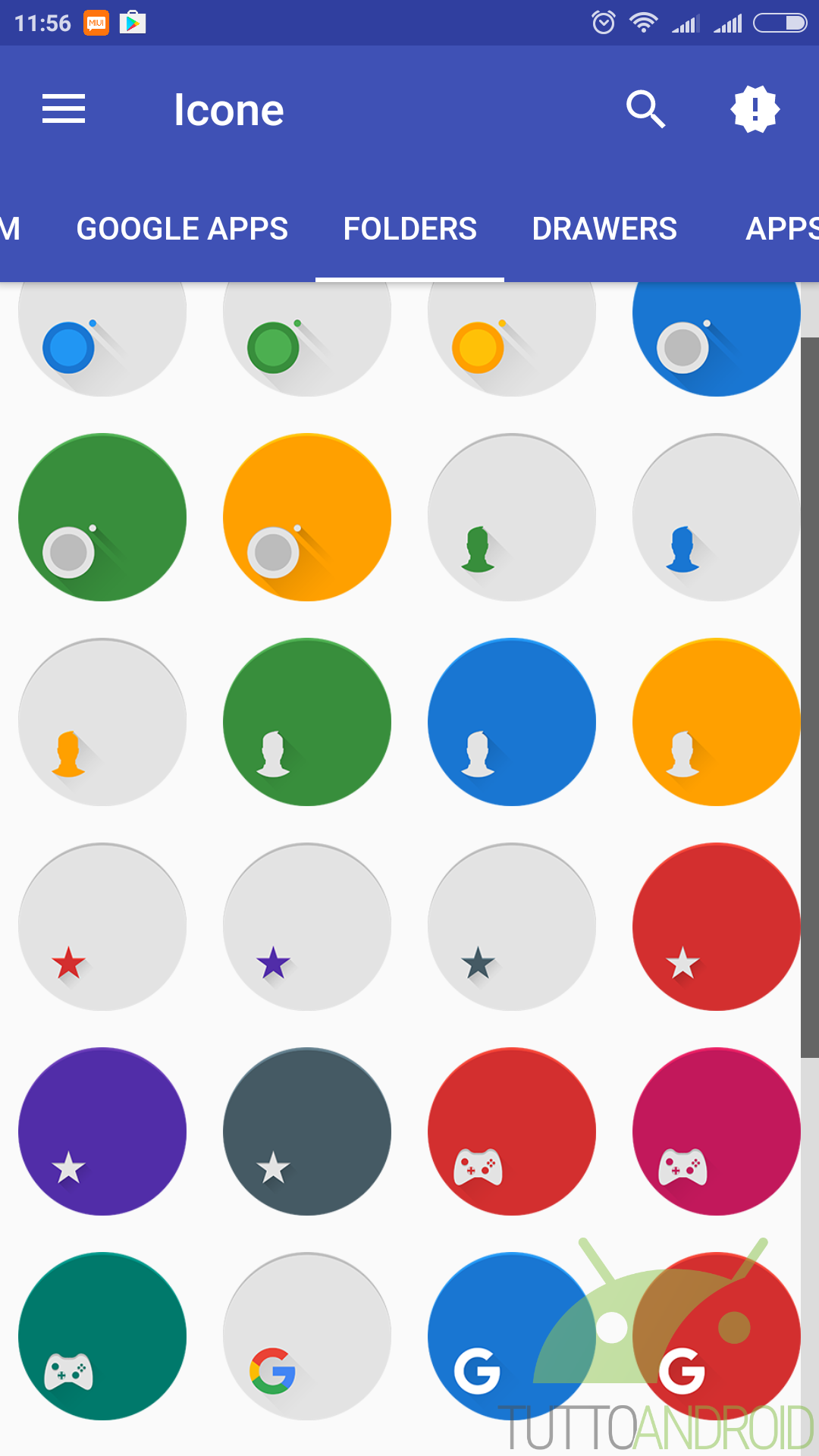The height and width of the screenshot is (1456, 819).
Task: Switch to the Drawers tab
Action: tap(604, 228)
